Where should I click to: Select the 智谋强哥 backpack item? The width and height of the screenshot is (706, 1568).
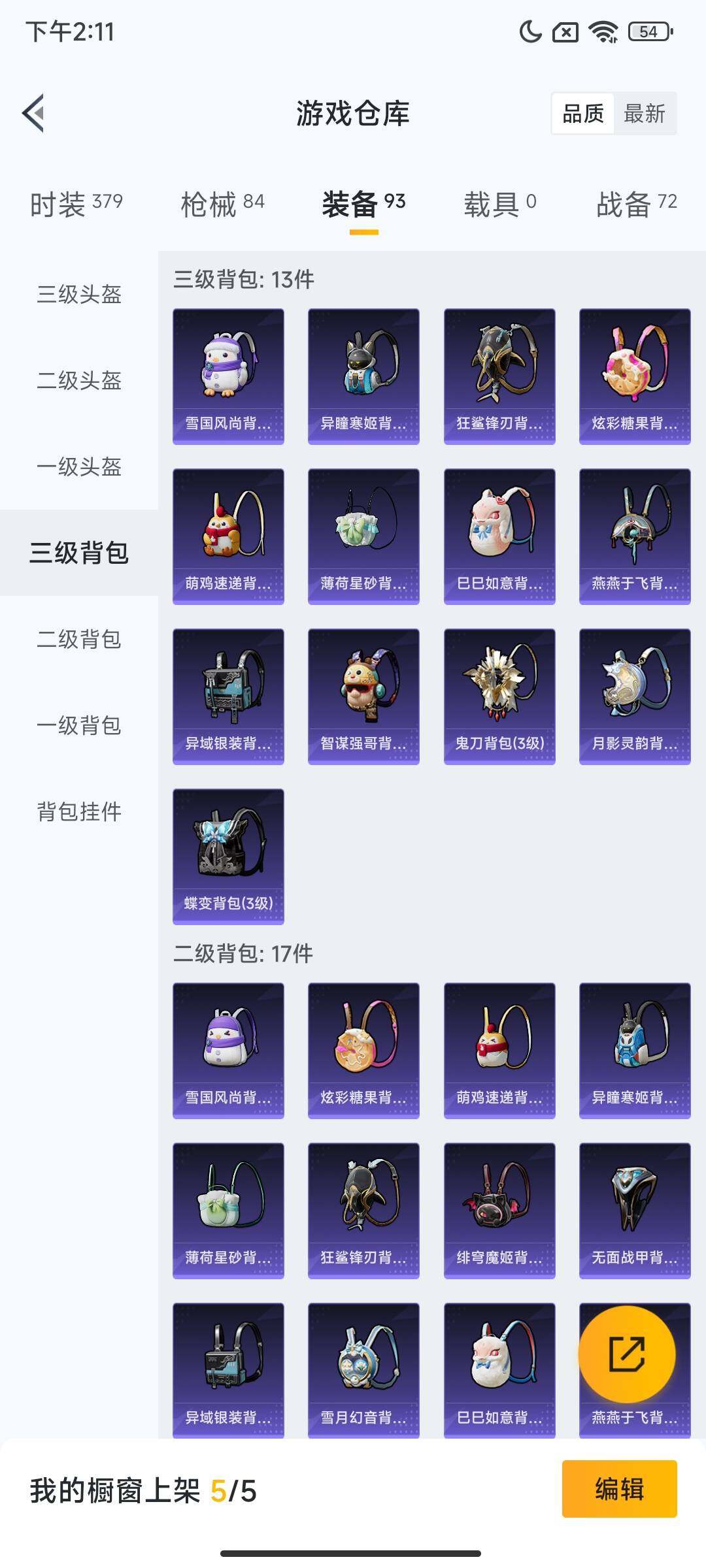point(363,696)
